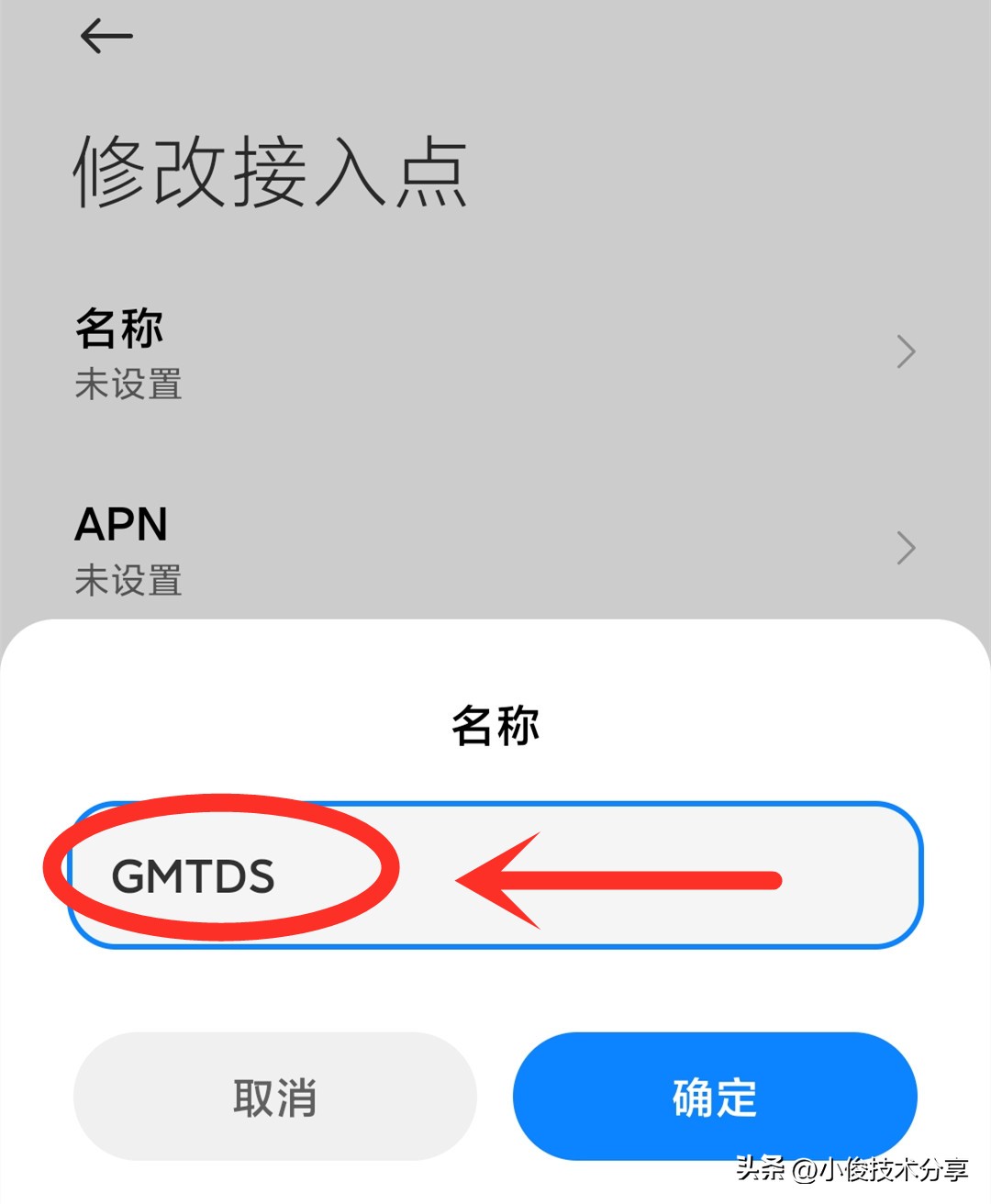This screenshot has height=1204, width=991.
Task: Open the APN settings row
Action: pos(367,548)
